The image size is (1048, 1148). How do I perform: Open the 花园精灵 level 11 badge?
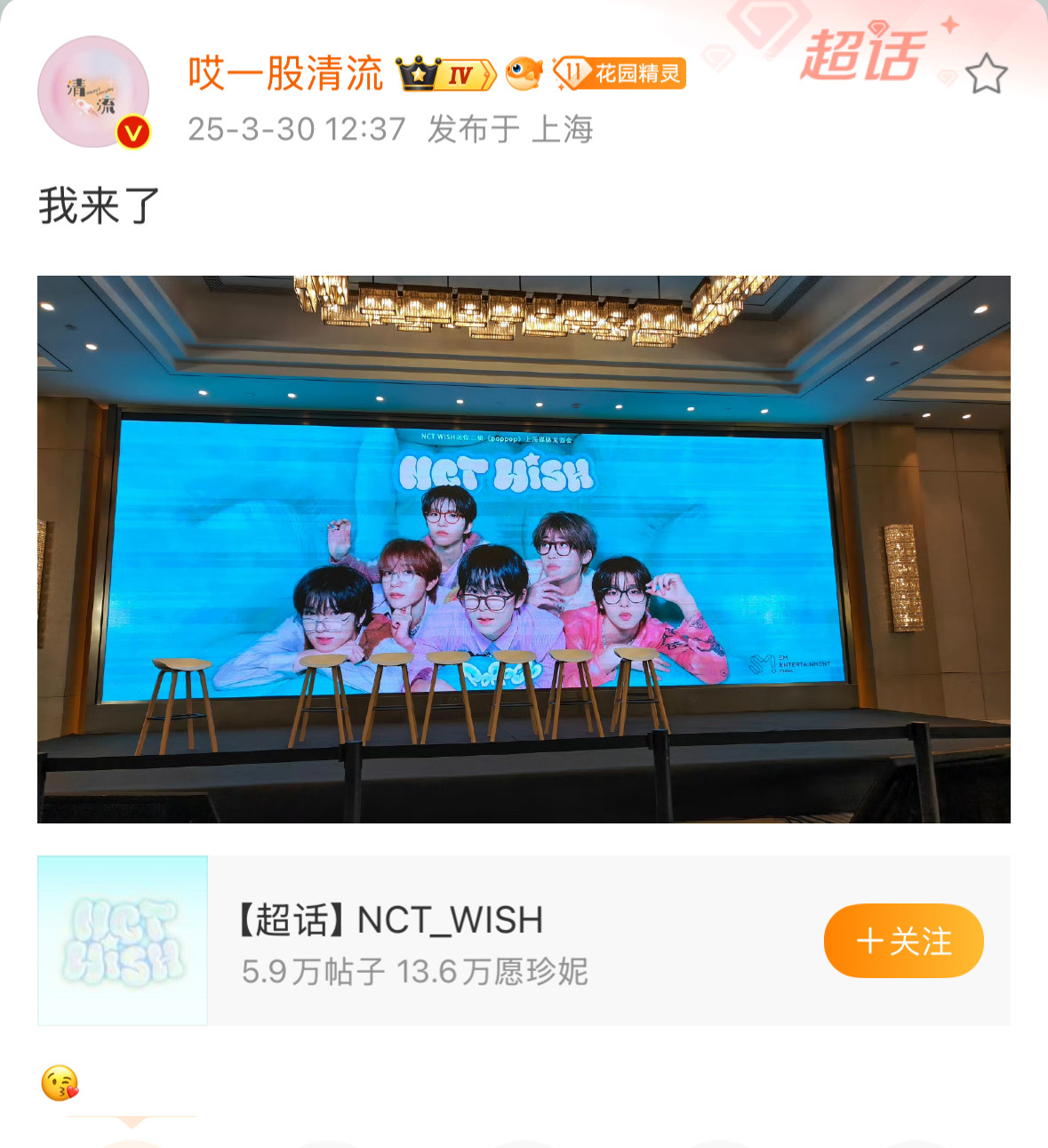pyautogui.click(x=620, y=74)
